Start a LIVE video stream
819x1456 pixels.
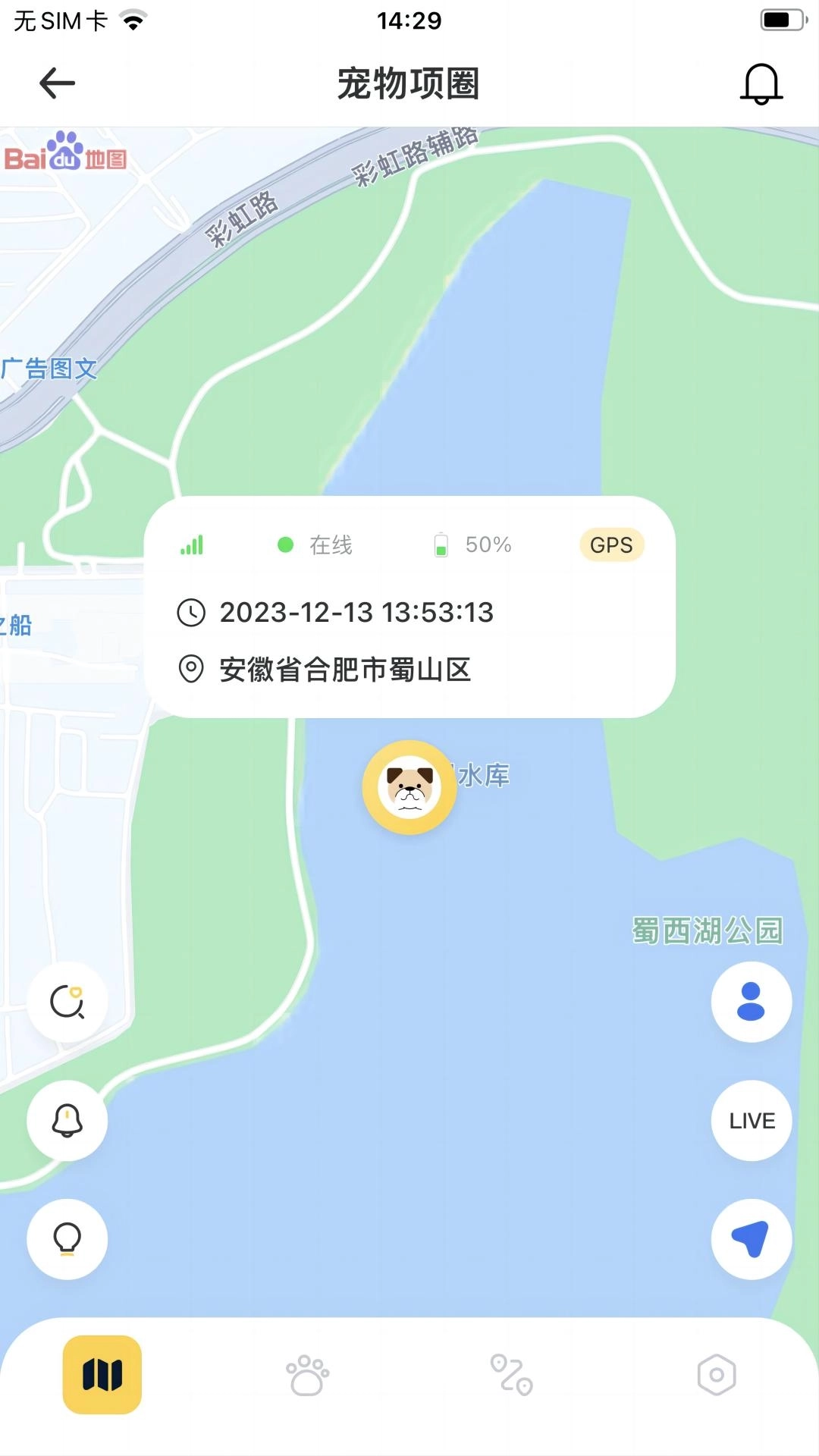tap(751, 1121)
